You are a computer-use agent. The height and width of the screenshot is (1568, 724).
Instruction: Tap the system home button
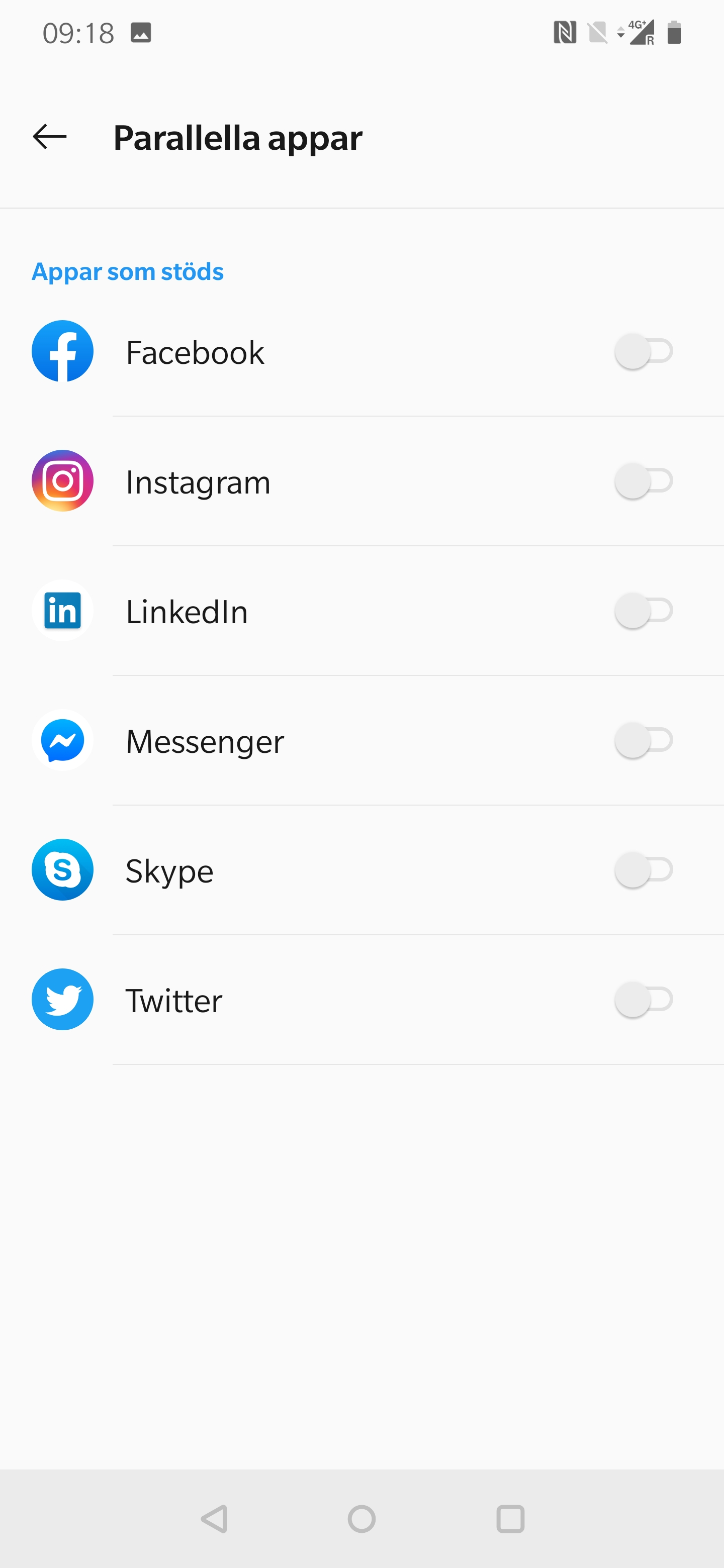point(361,1519)
